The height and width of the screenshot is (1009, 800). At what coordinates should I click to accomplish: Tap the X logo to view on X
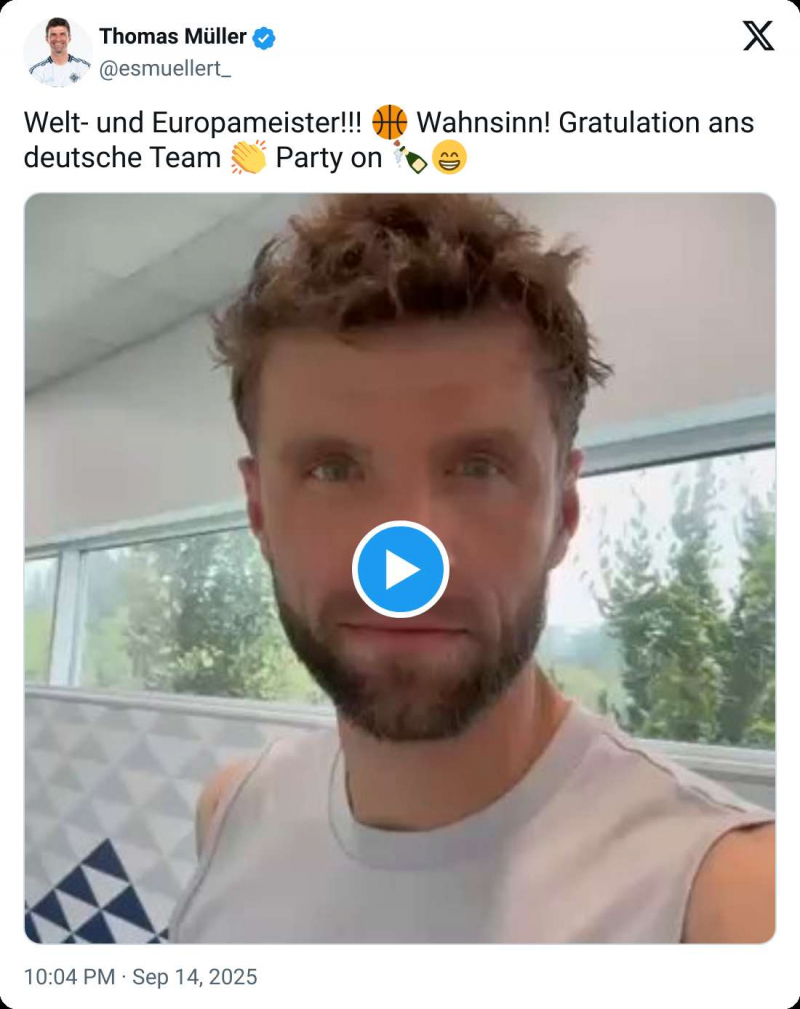758,37
